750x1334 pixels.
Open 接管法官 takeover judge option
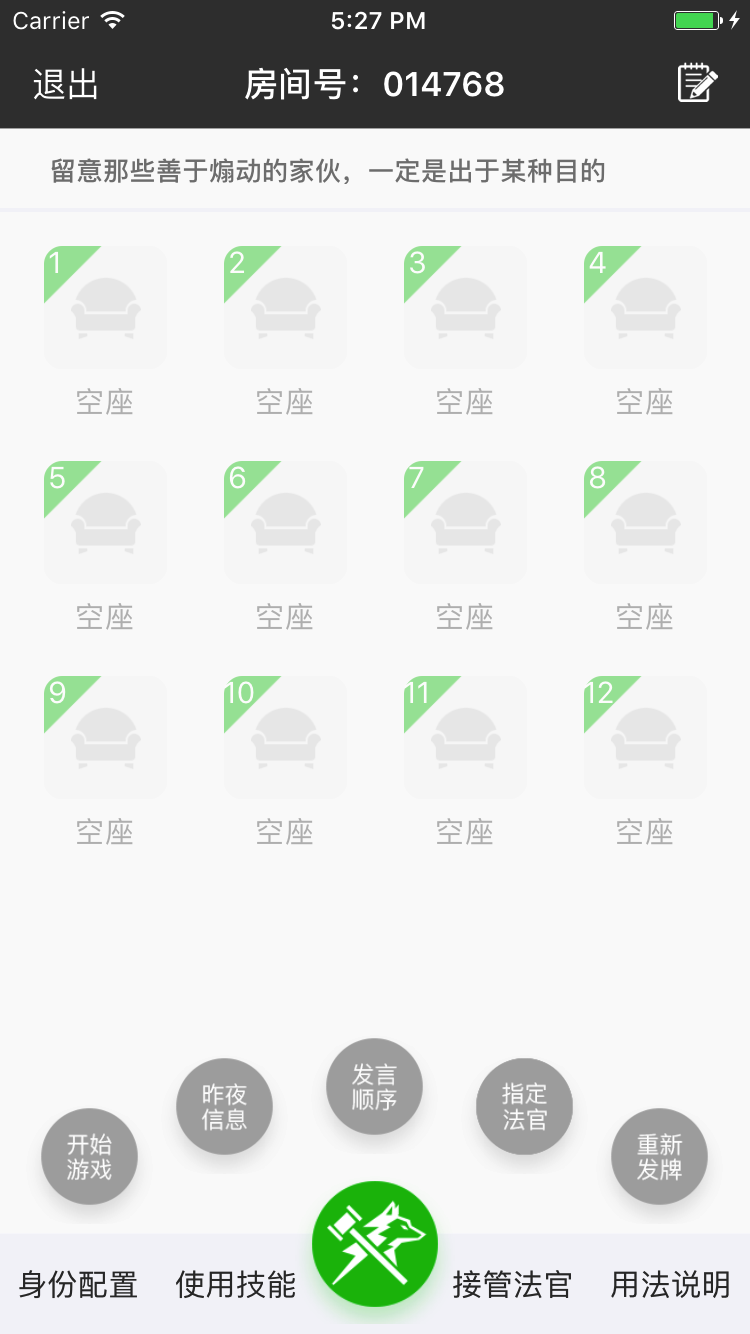[x=515, y=1286]
